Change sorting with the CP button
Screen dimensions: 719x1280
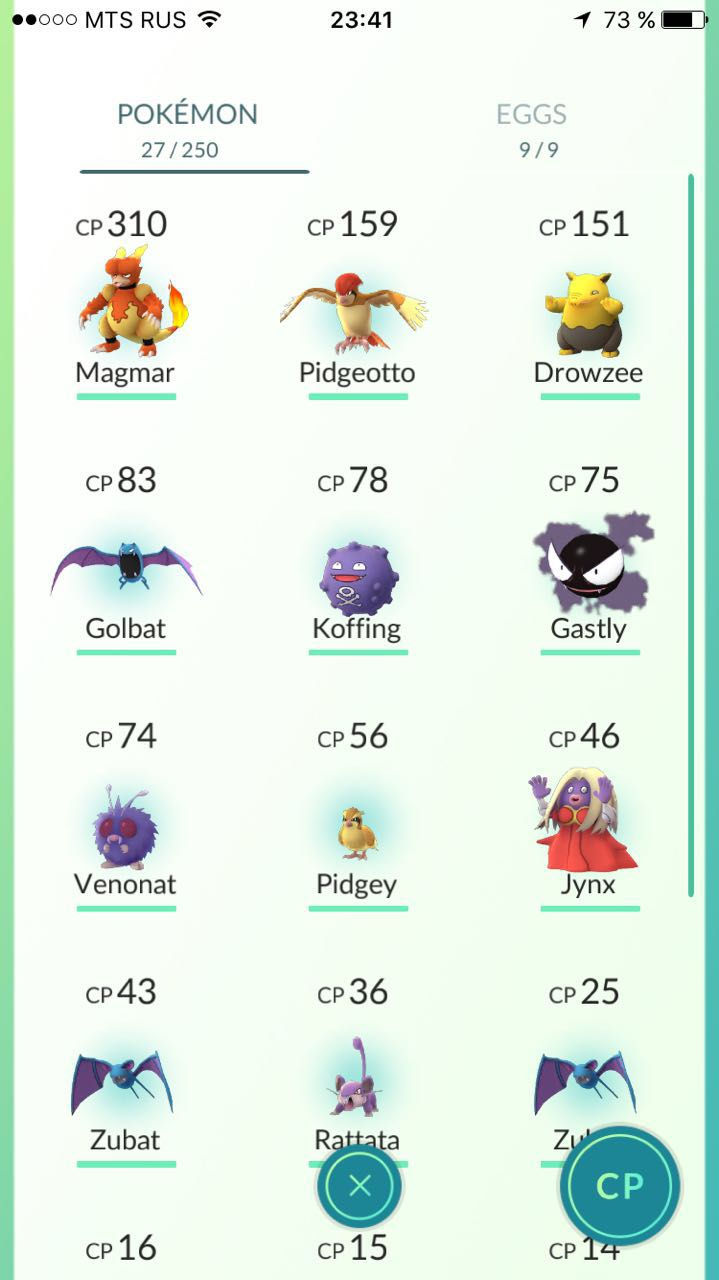coord(620,1185)
